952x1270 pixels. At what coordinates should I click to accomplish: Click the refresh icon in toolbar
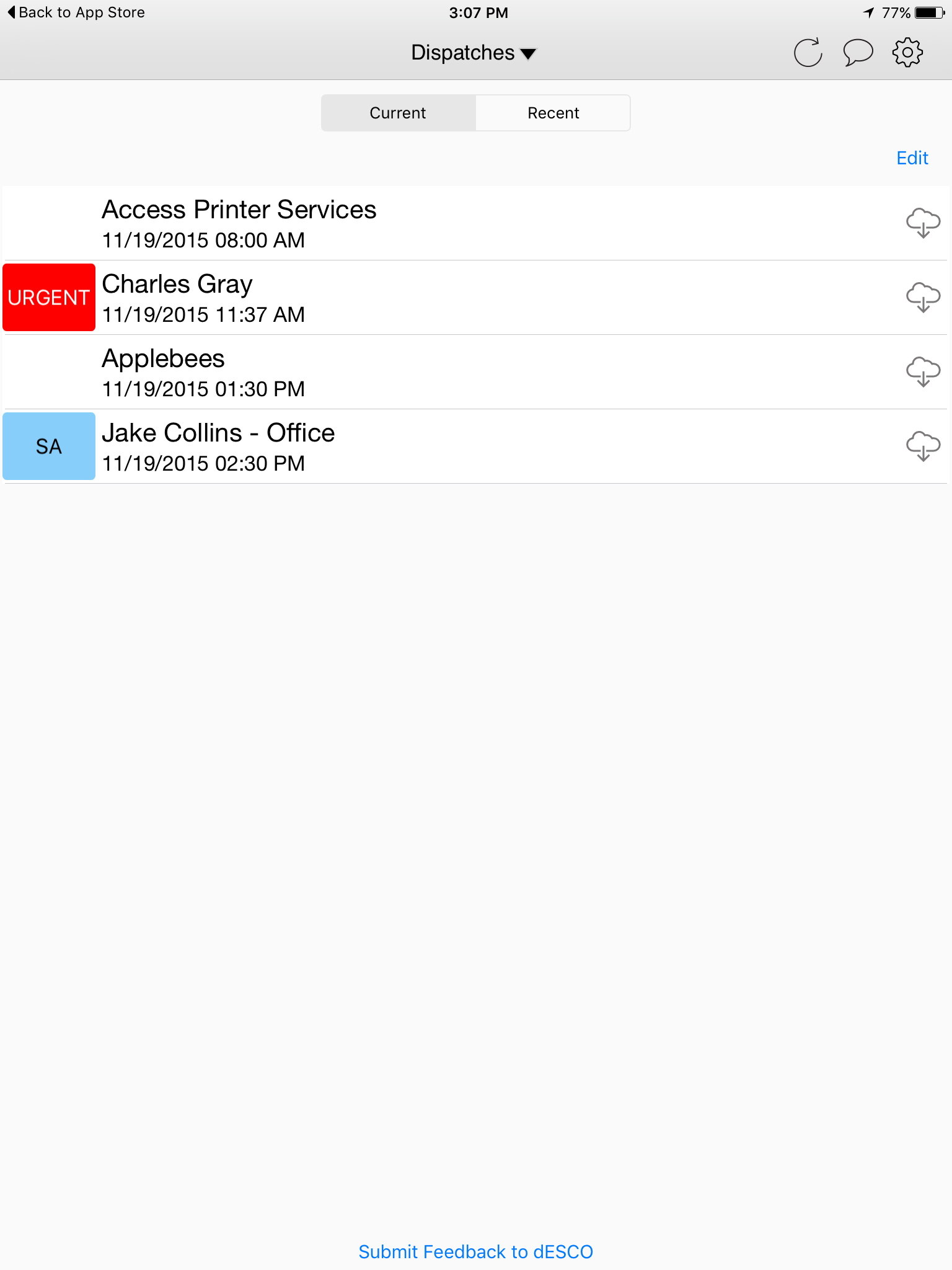808,53
